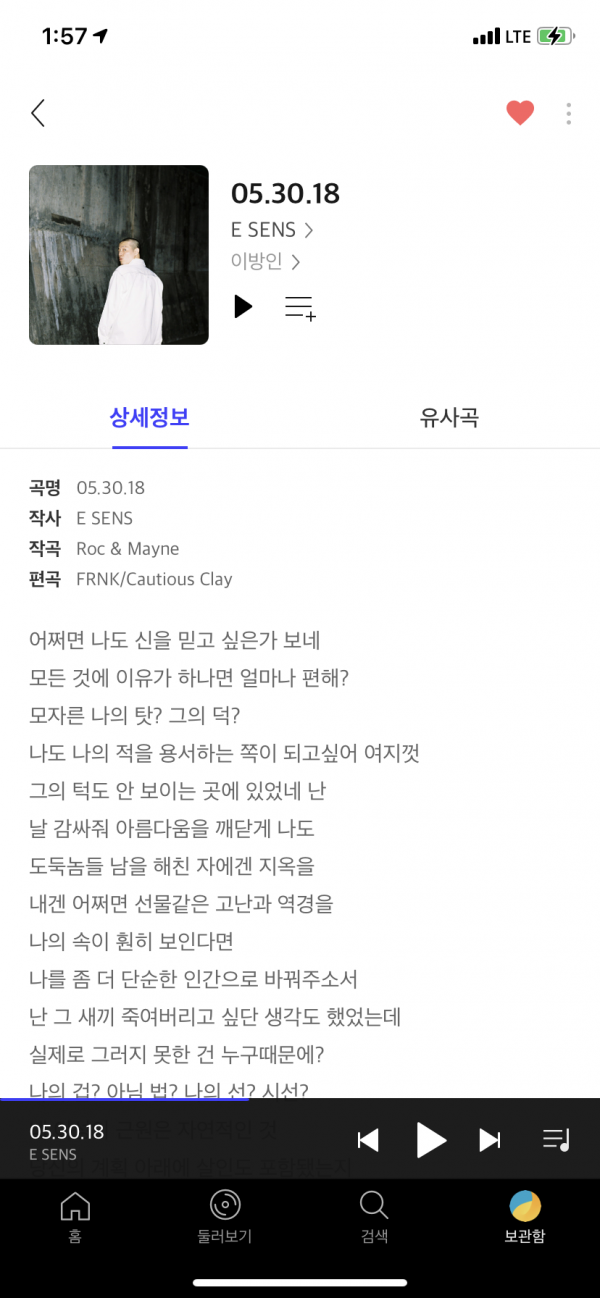Viewport: 600px width, 1298px height.
Task: Open the artist page for E SENS
Action: click(272, 230)
